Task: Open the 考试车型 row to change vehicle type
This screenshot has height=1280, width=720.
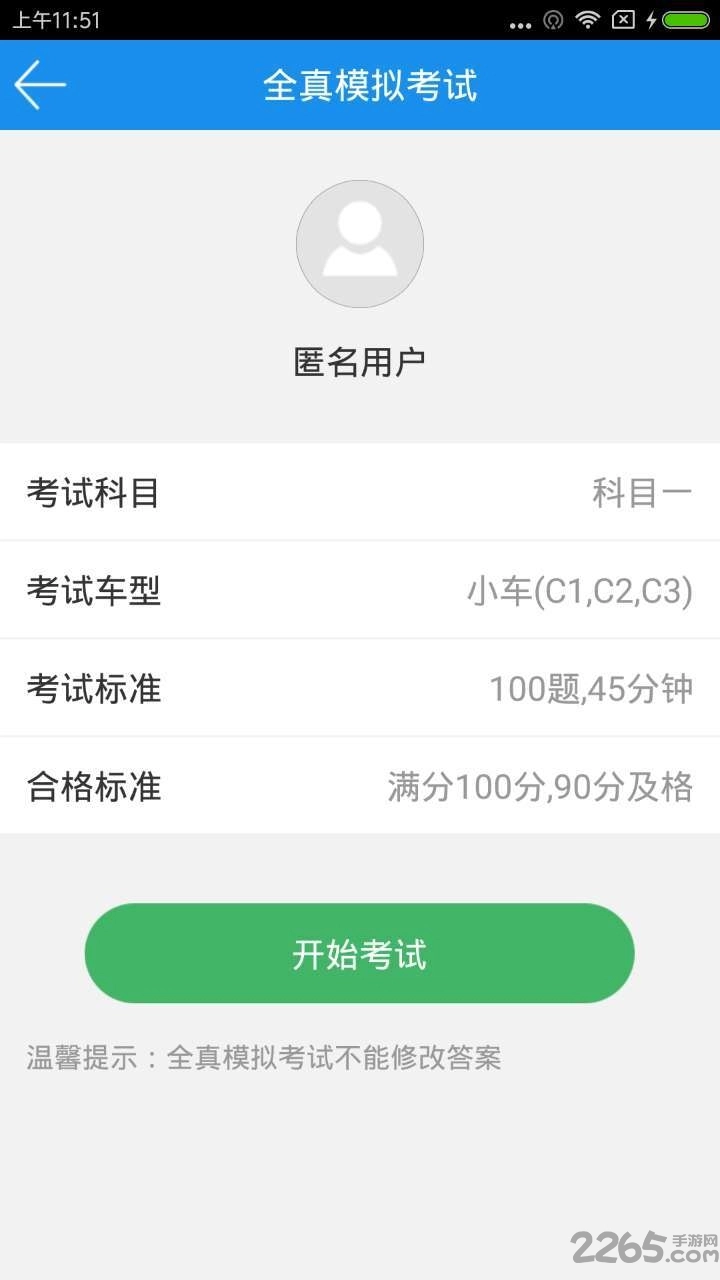Action: (x=360, y=590)
